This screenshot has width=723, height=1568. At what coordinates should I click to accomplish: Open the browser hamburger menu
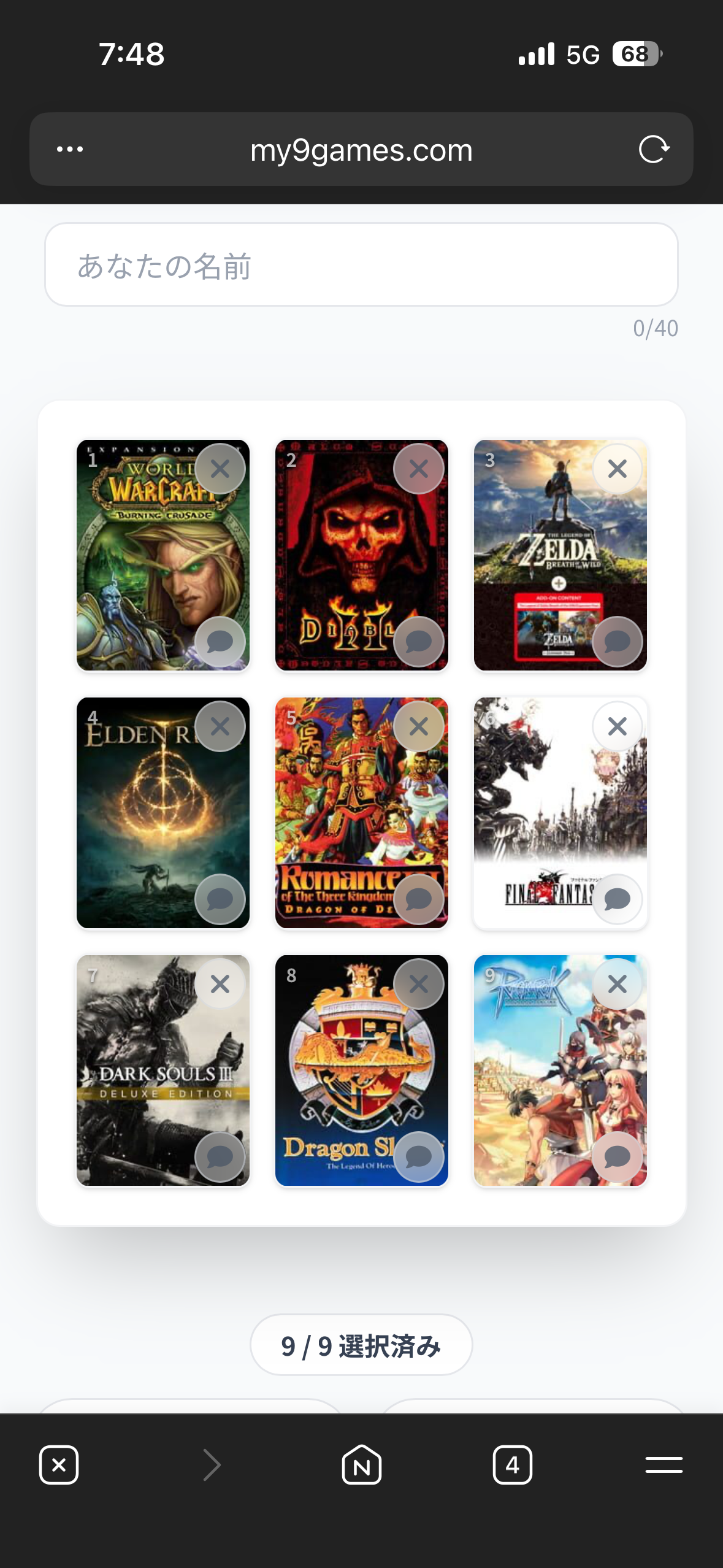click(664, 1465)
